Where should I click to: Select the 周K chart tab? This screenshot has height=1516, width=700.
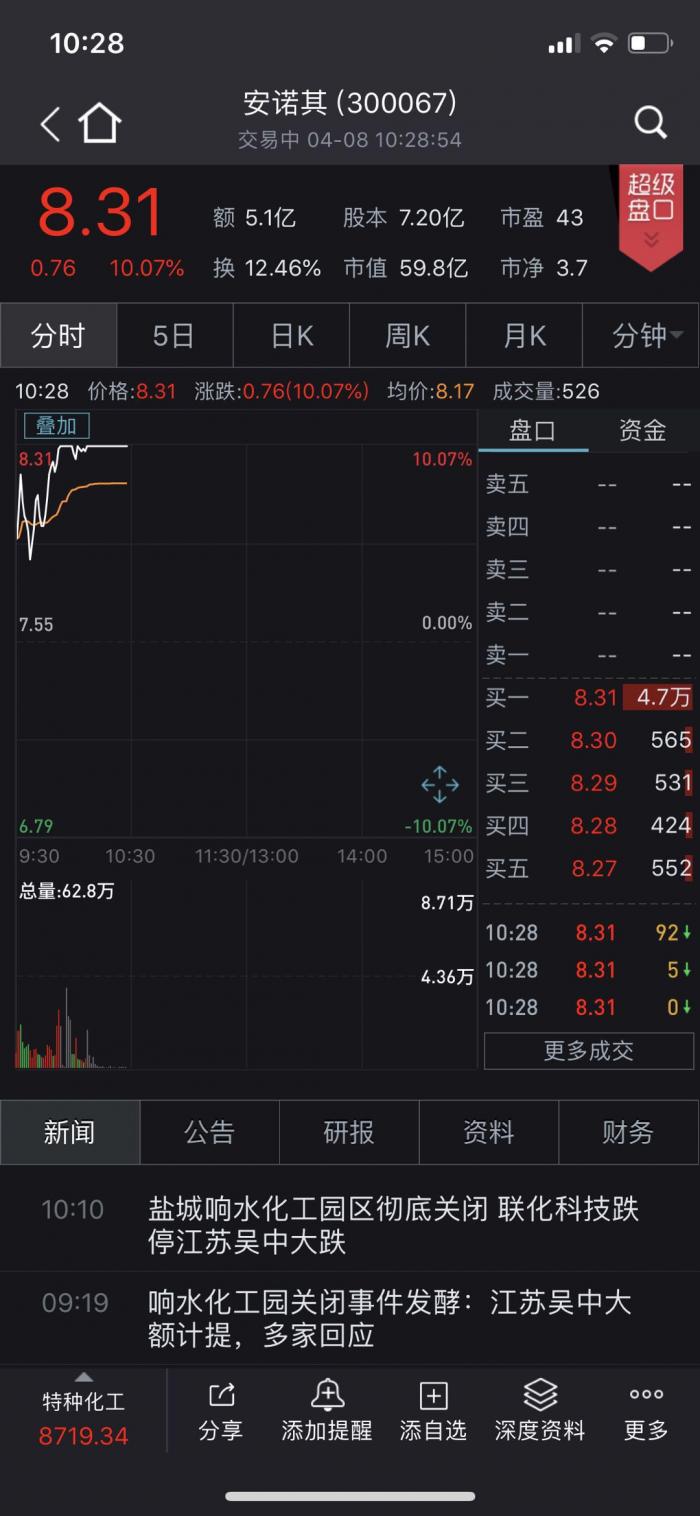point(407,336)
